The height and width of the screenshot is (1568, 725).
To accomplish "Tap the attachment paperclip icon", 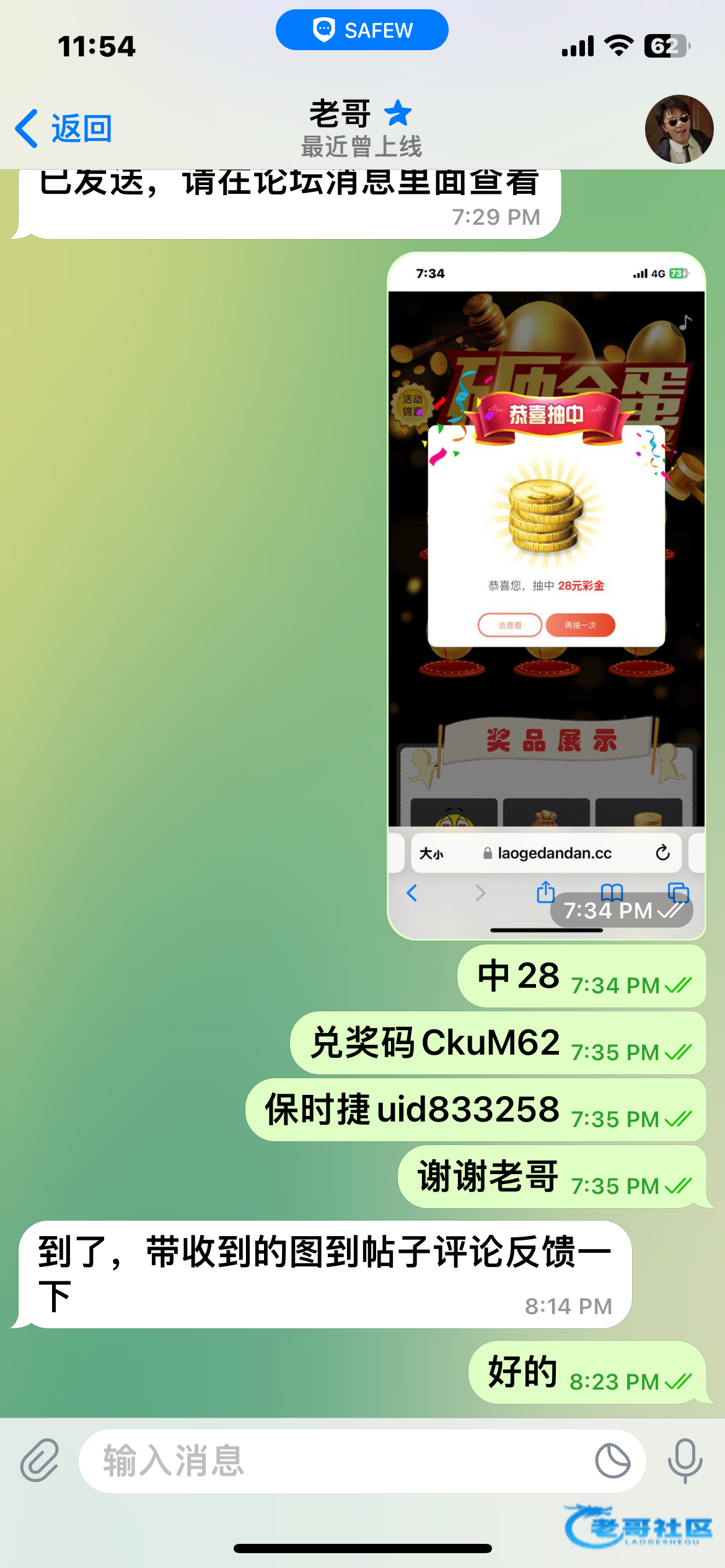I will coord(40,1460).
